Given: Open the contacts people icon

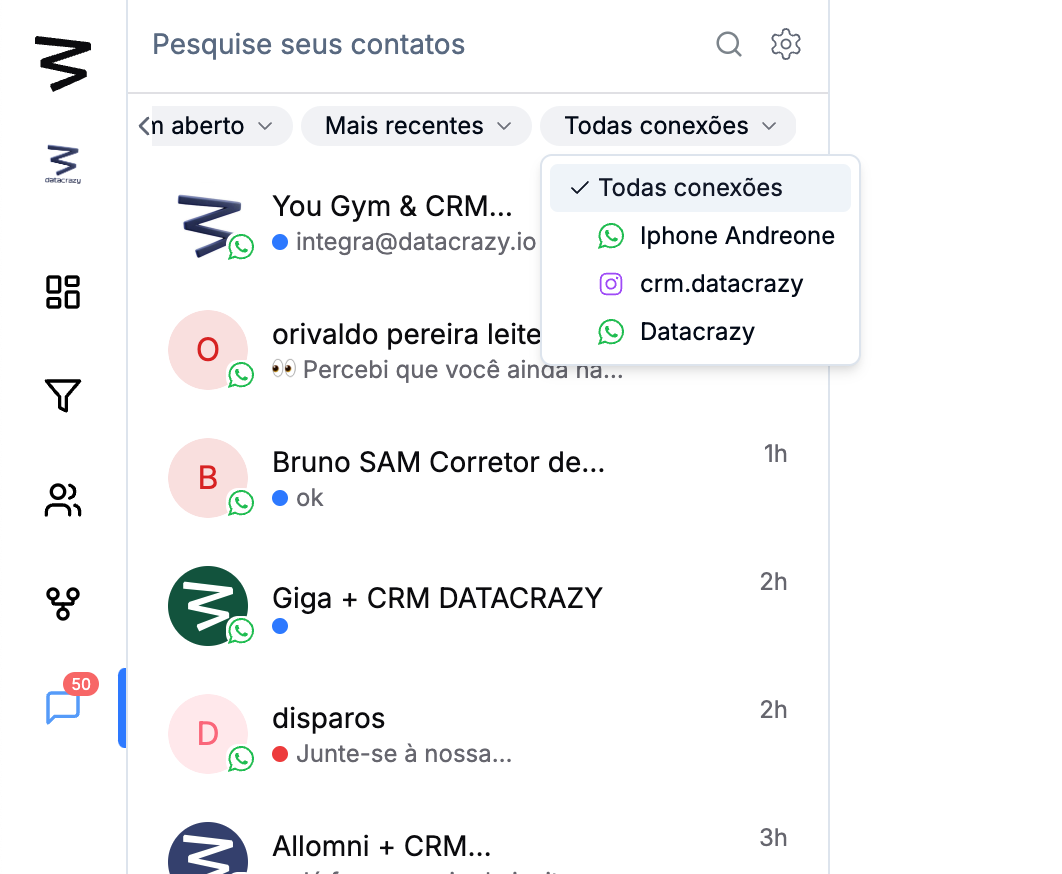Looking at the screenshot, I should coord(63,500).
